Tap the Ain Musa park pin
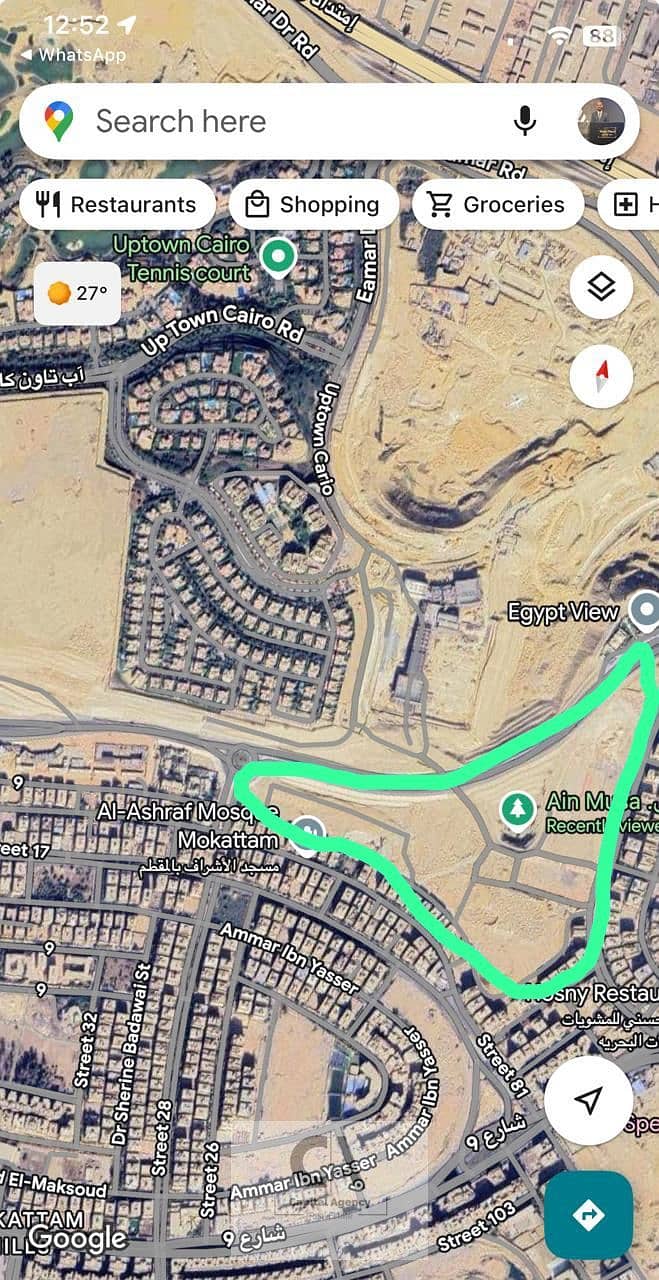This screenshot has height=1280, width=659. 518,808
